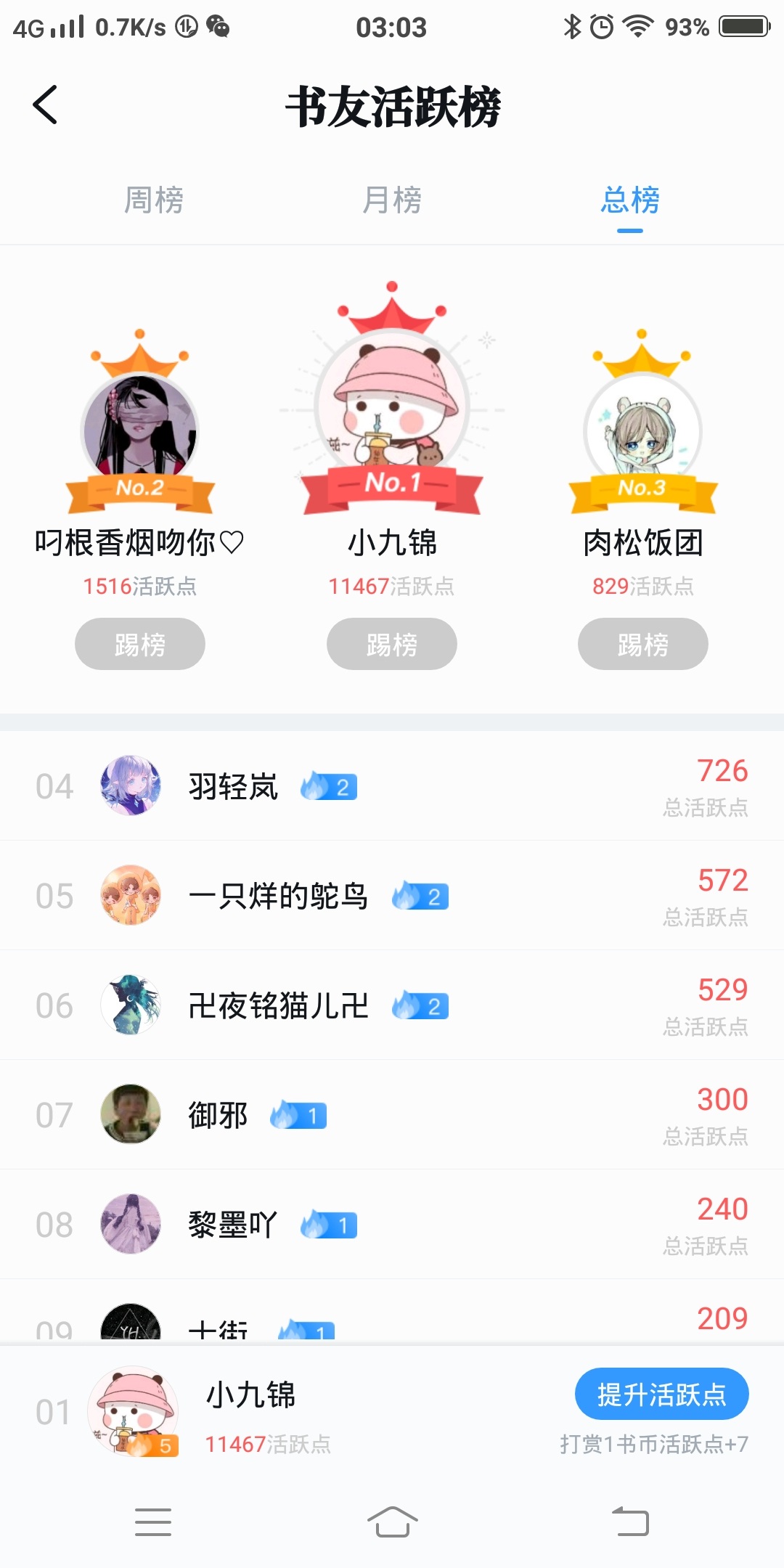784x1568 pixels.
Task: Select the 总榜 tab
Action: (x=629, y=200)
